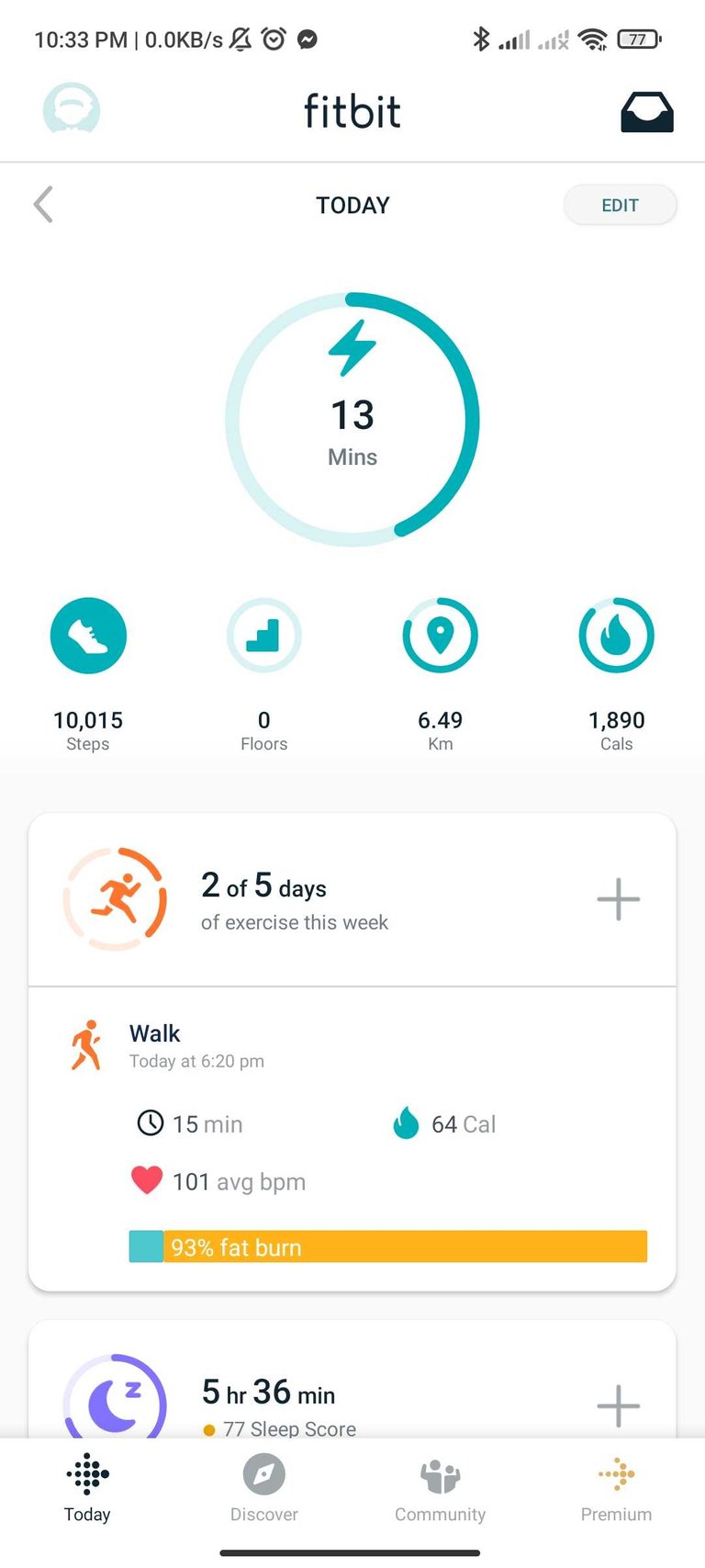
Task: Switch to the Discover tab
Action: pyautogui.click(x=264, y=1490)
